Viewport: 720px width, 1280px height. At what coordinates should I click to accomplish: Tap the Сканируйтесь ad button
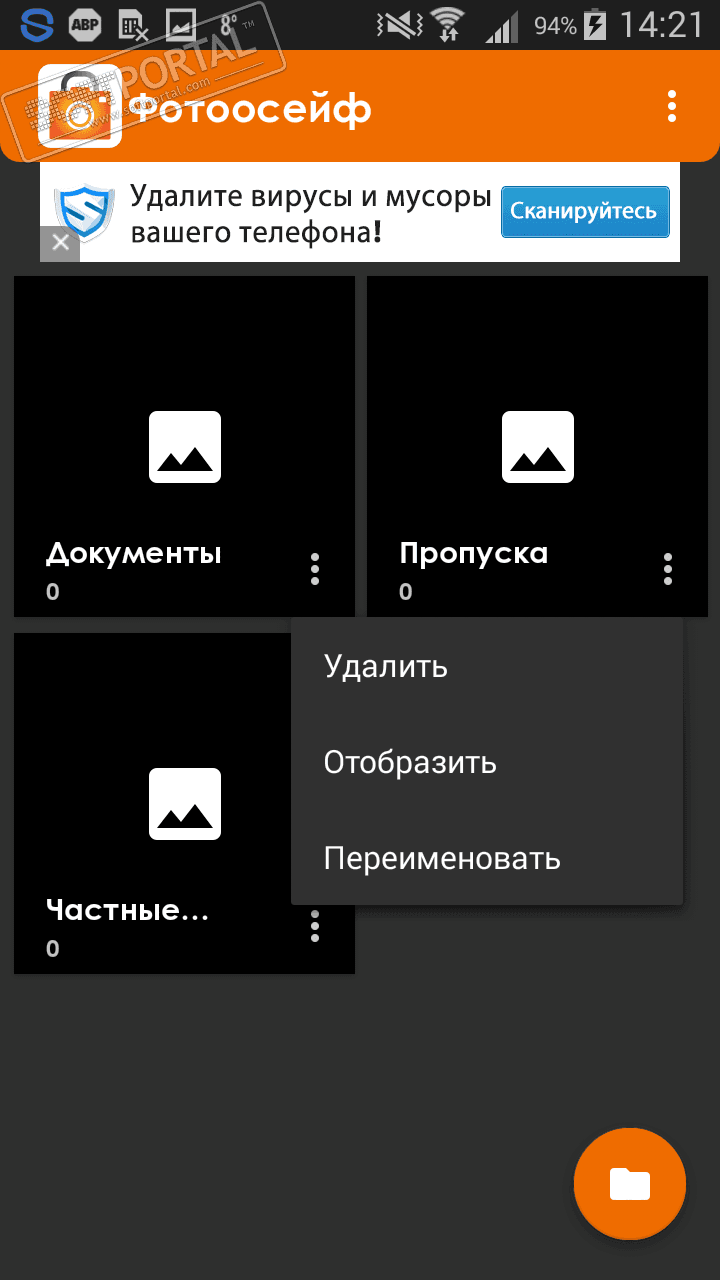click(x=585, y=211)
